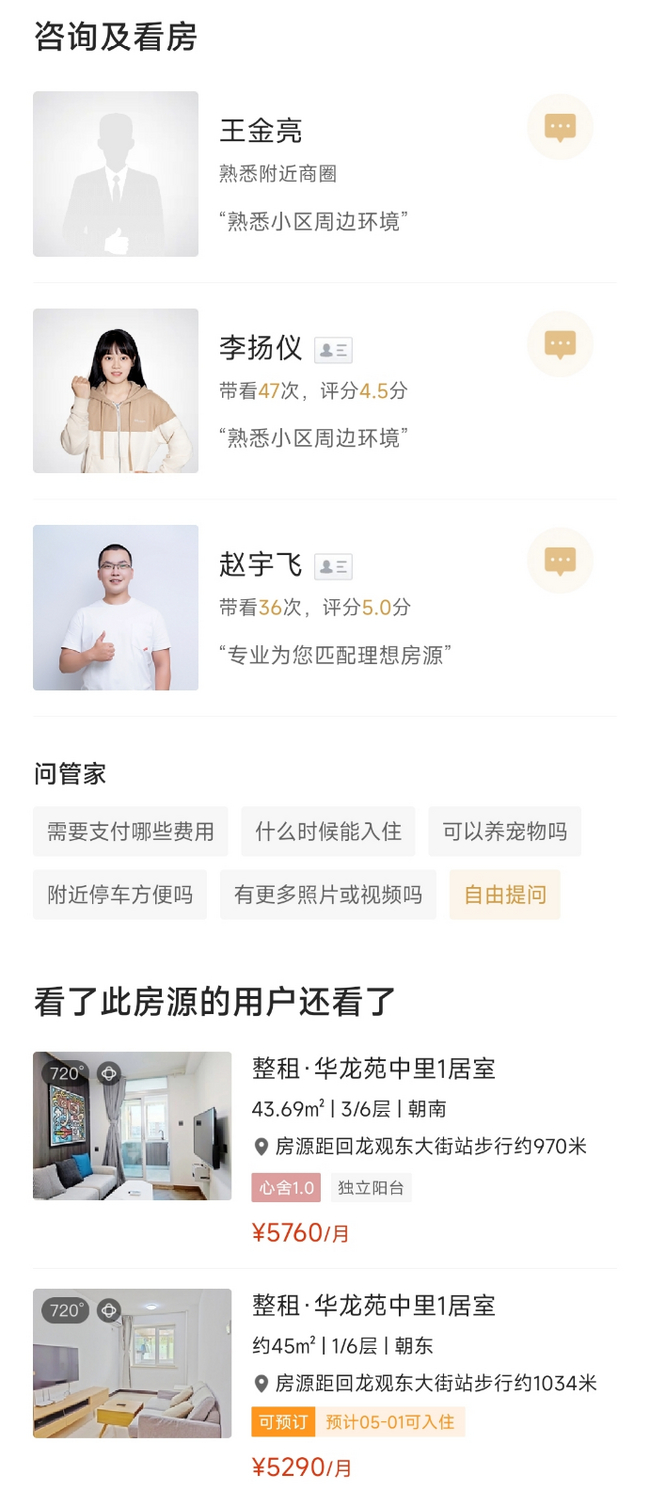View 李扬仪's business card icon

click(333, 350)
